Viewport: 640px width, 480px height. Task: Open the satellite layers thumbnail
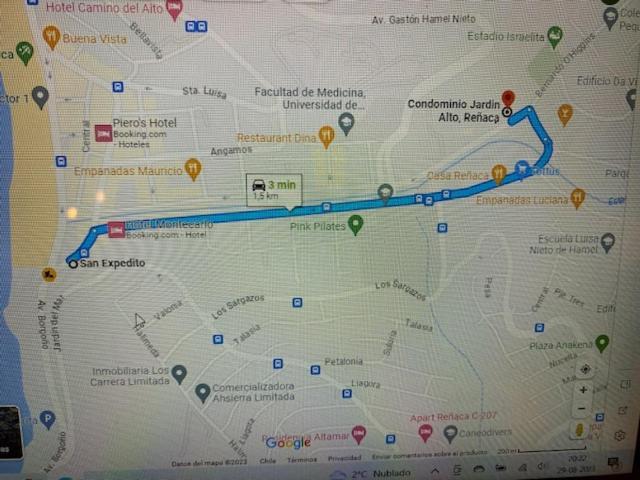coord(10,432)
